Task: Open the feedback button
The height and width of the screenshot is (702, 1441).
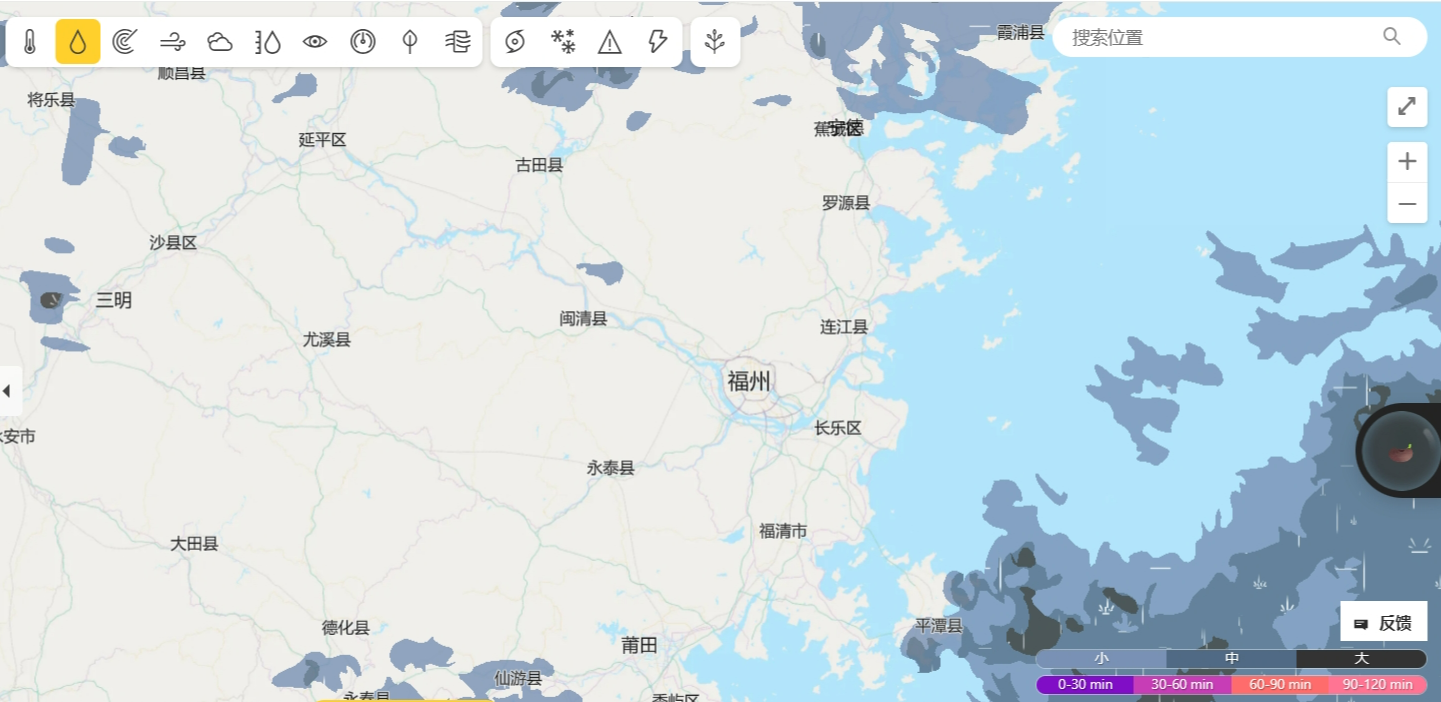Action: tap(1384, 623)
